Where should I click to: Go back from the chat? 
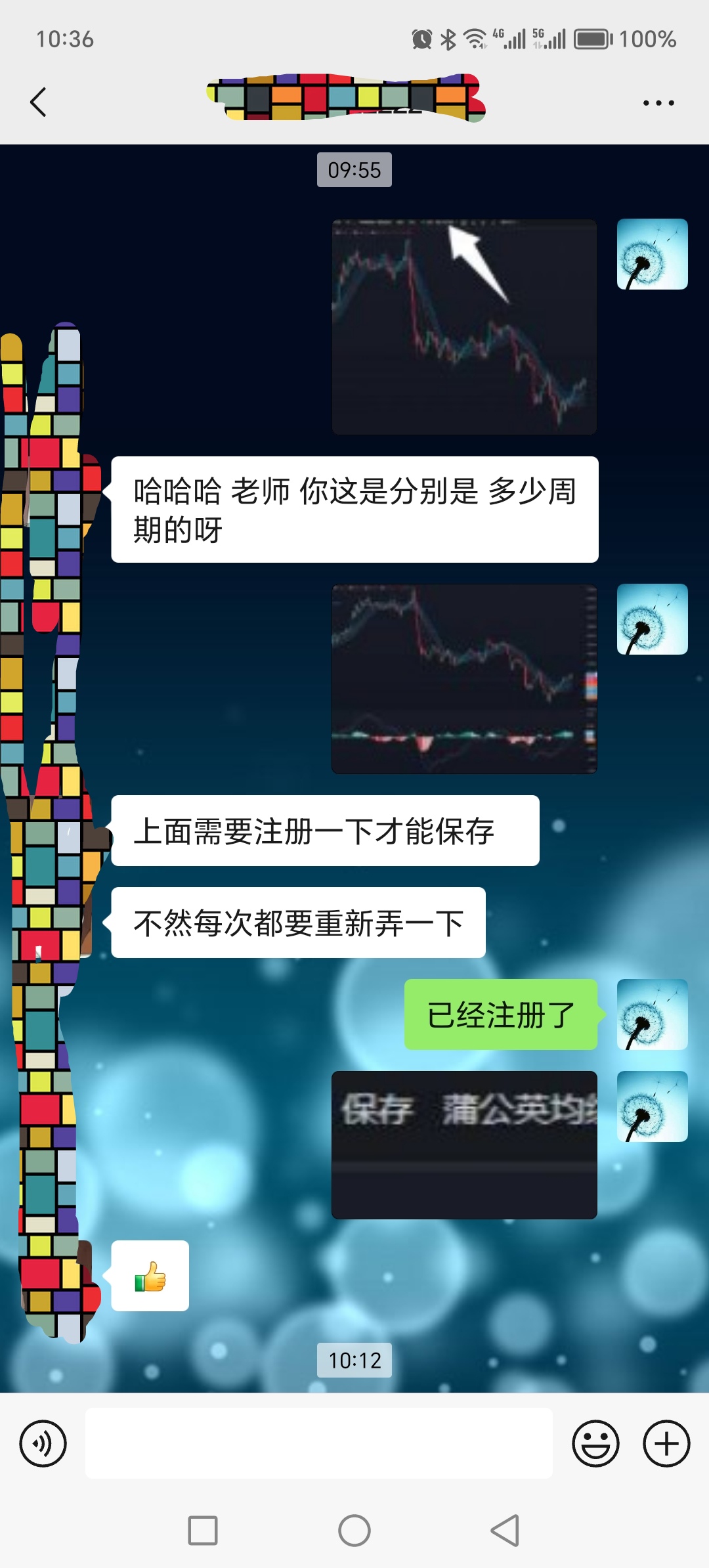(x=38, y=102)
